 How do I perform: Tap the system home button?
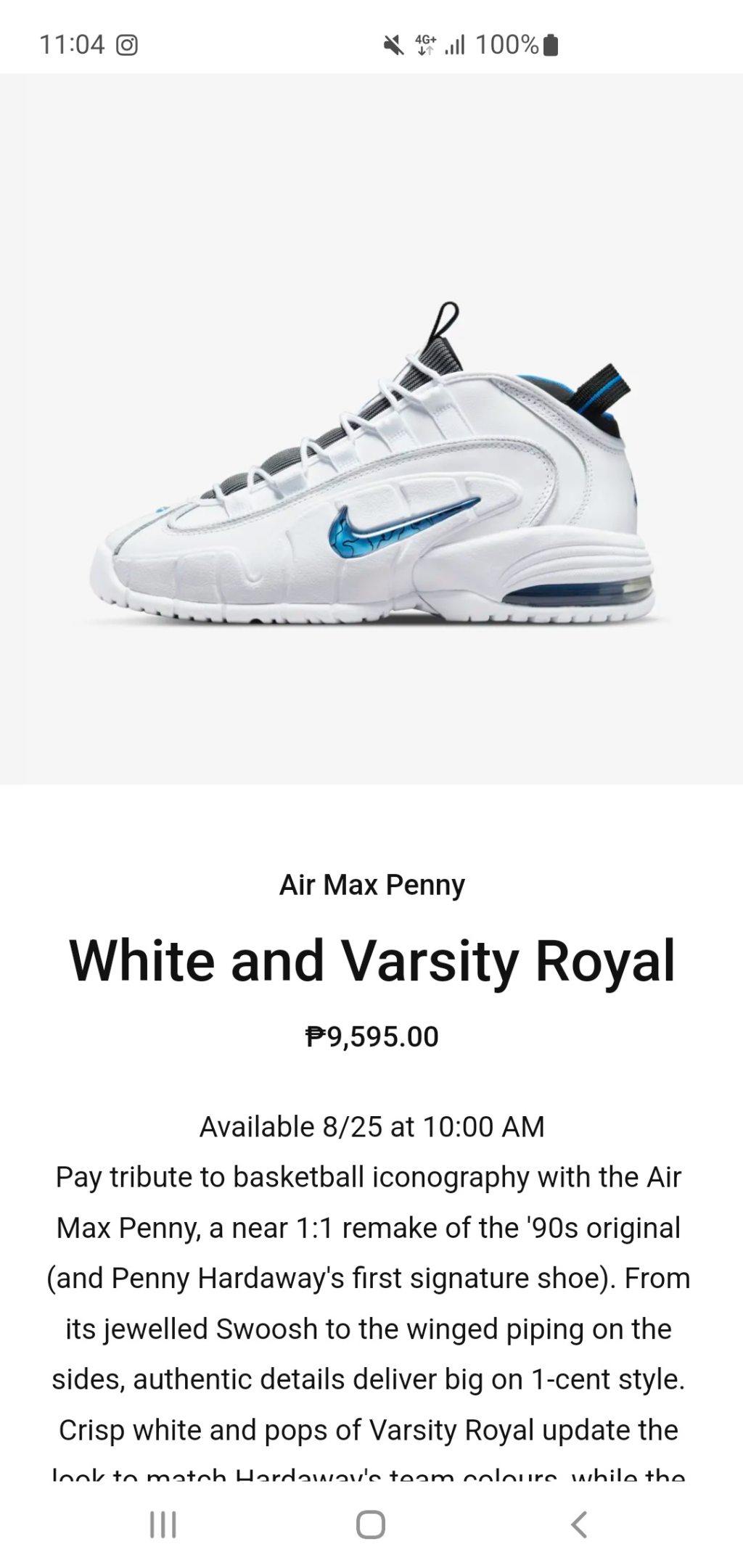371,1524
